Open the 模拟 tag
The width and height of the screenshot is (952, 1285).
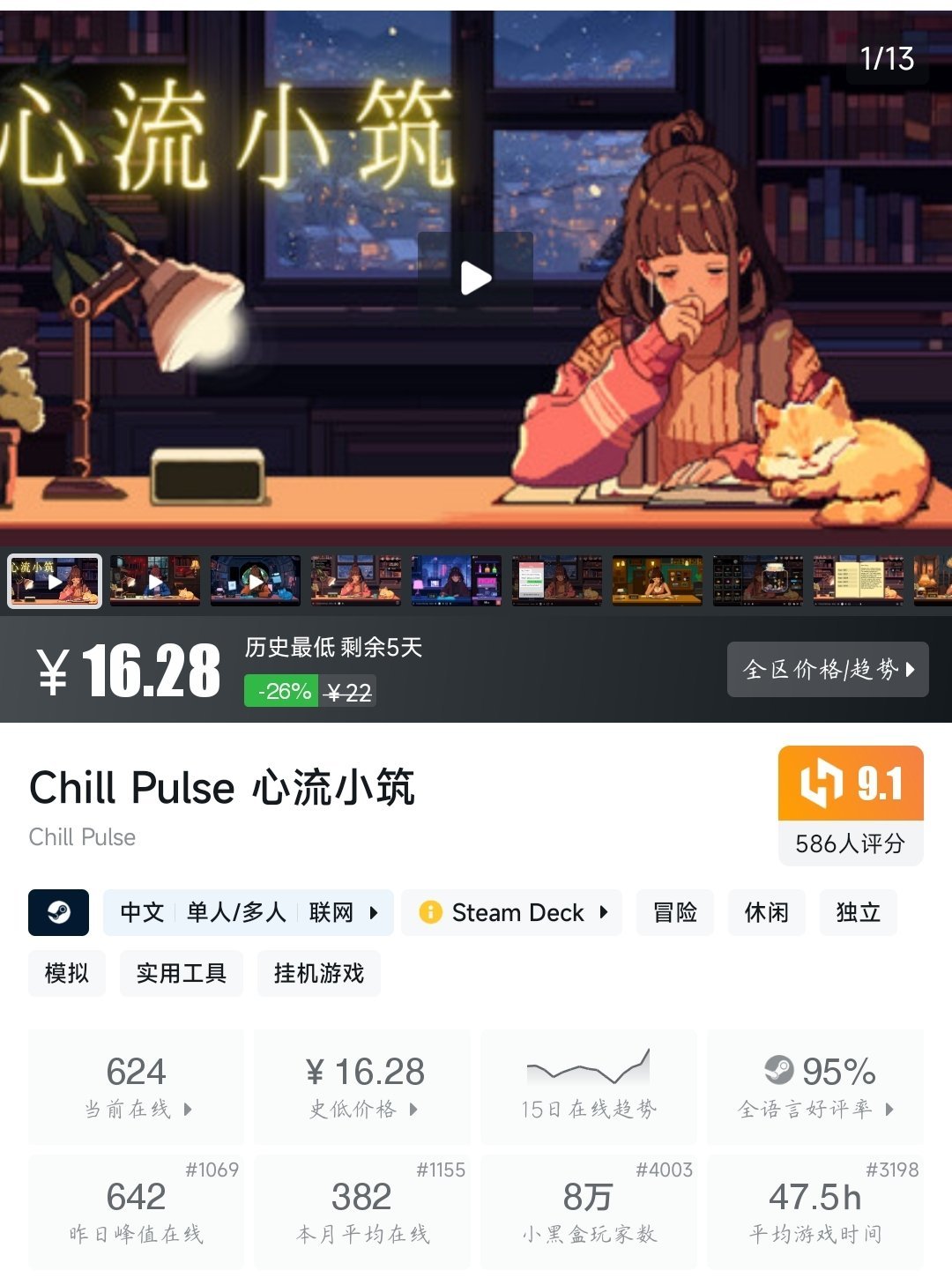[67, 973]
